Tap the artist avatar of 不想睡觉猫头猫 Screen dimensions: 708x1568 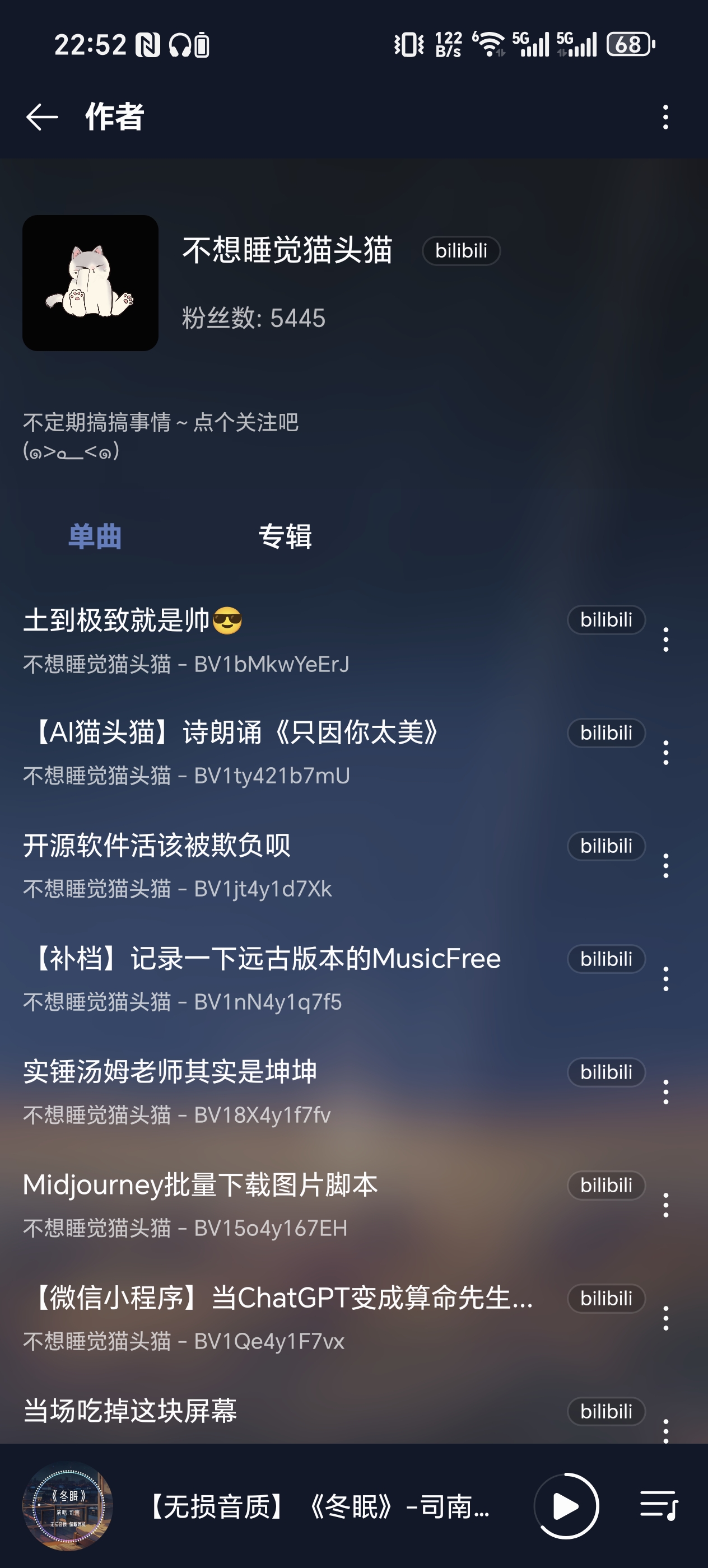(90, 286)
